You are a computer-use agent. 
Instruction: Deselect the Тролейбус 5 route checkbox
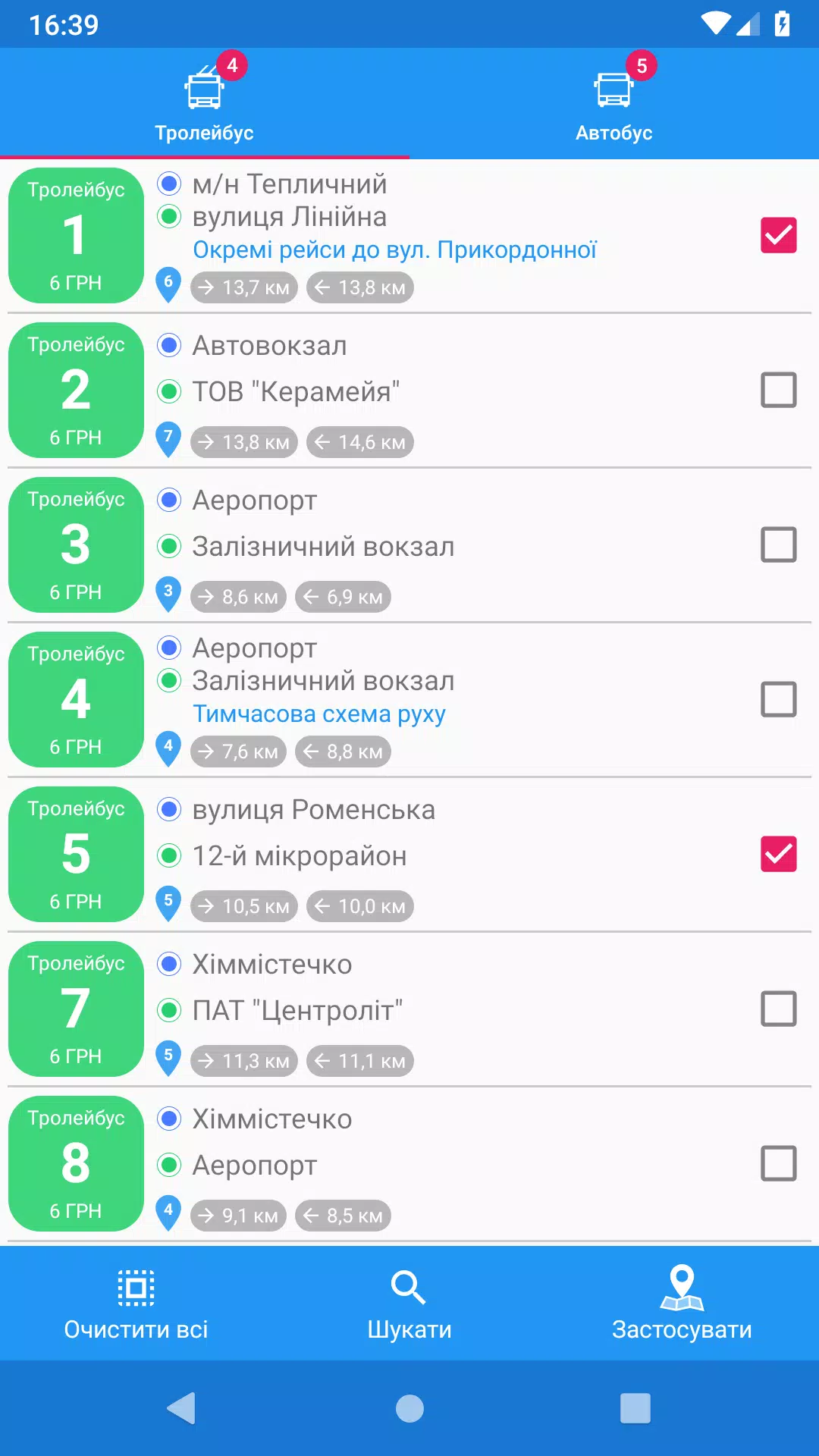click(x=778, y=854)
